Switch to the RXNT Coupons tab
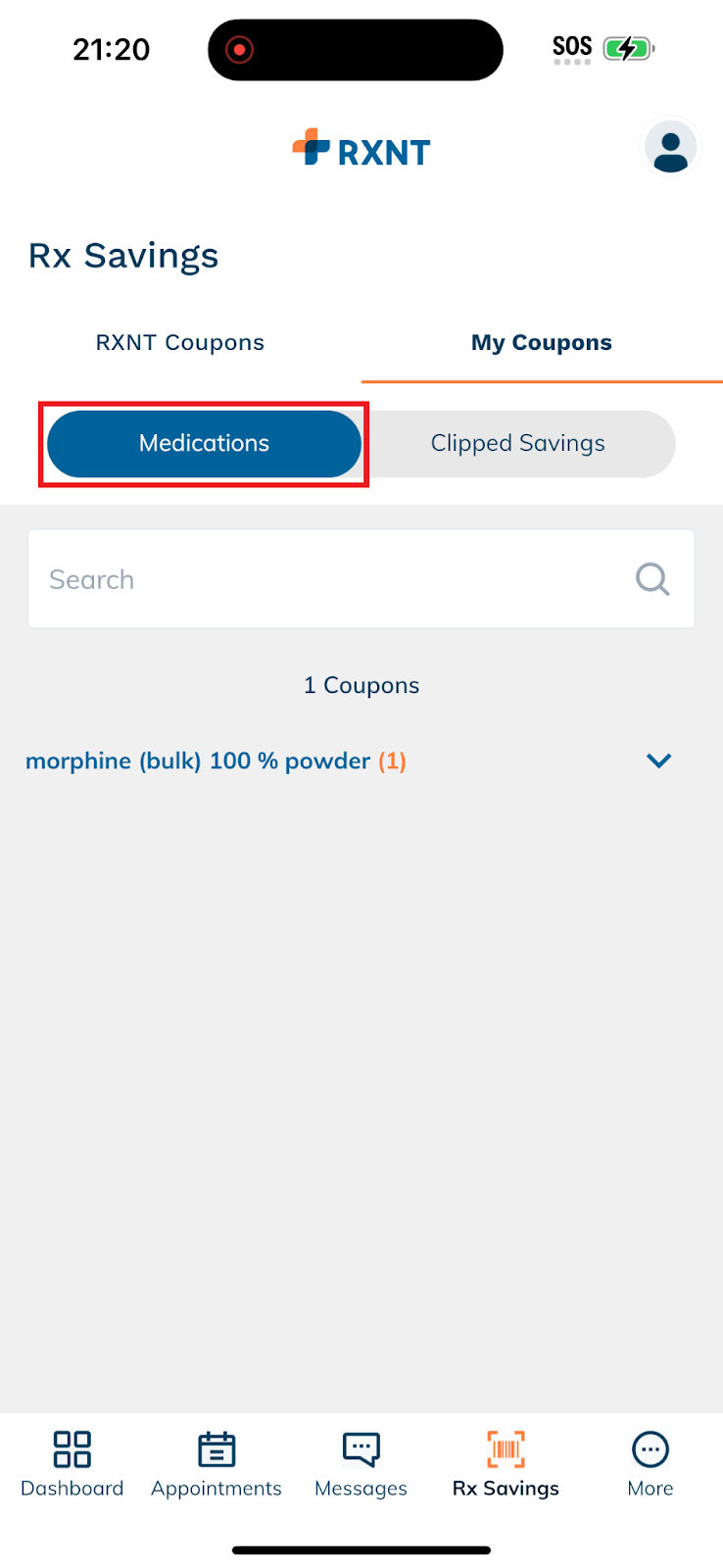Viewport: 723px width, 1568px height. pos(180,342)
